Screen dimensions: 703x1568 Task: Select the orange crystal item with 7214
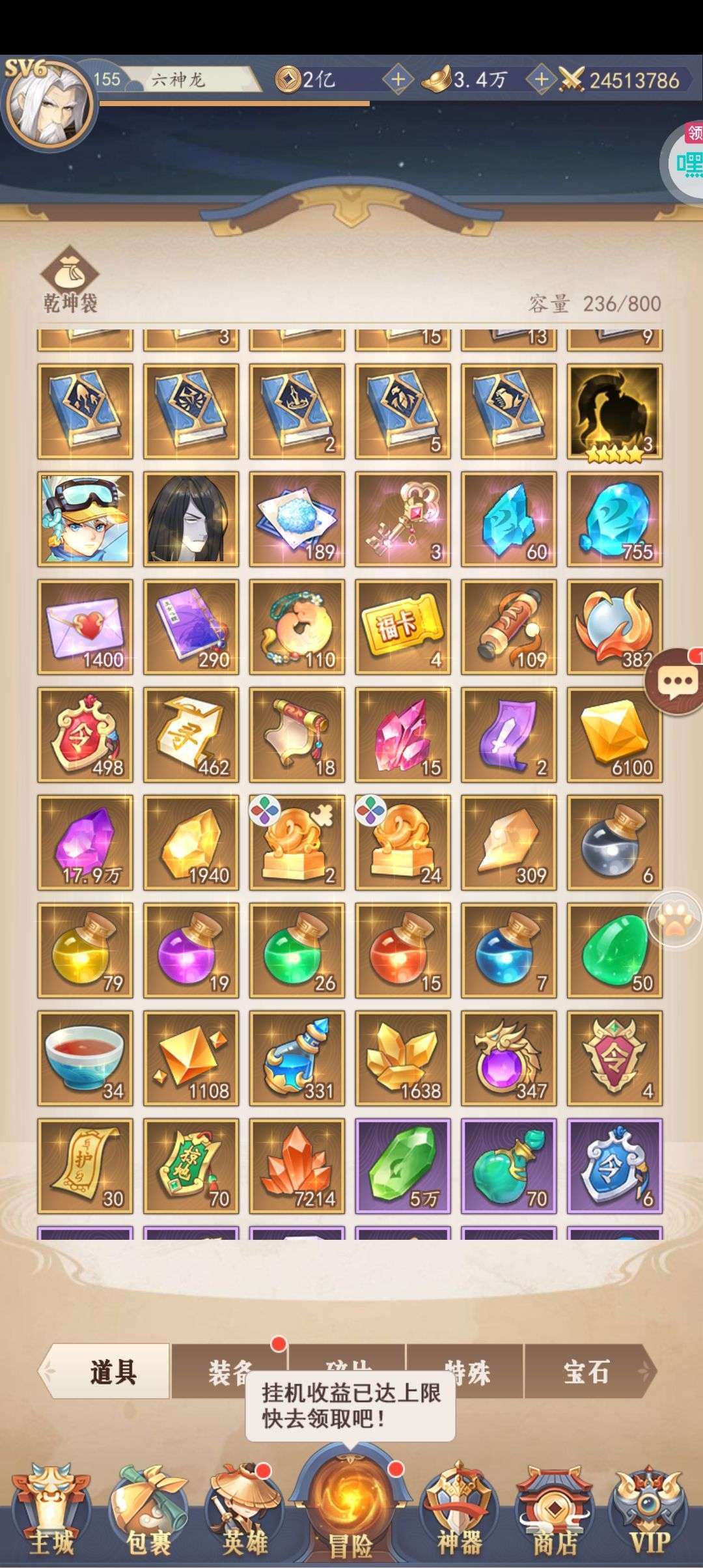coord(297,1166)
